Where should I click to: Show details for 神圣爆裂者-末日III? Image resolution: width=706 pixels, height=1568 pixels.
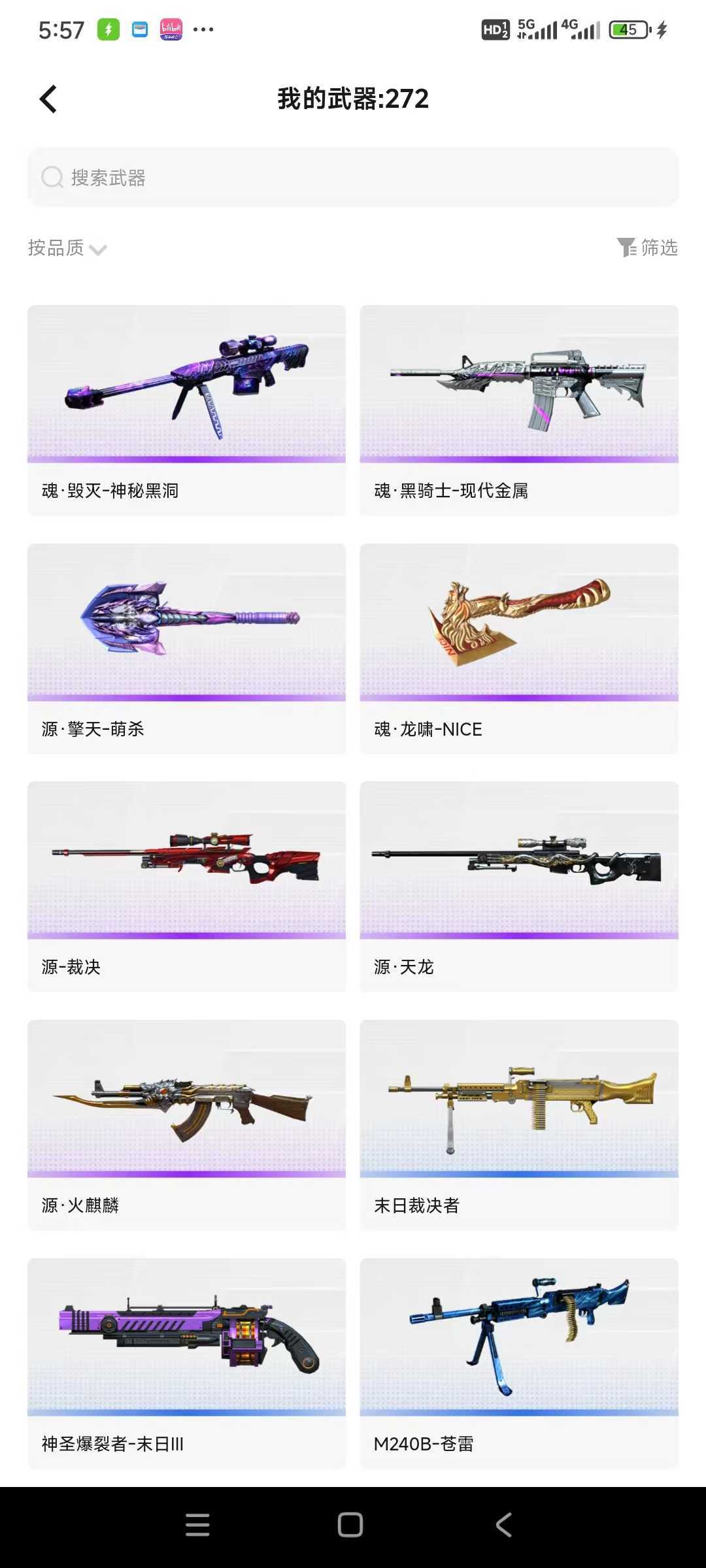coord(186,1363)
